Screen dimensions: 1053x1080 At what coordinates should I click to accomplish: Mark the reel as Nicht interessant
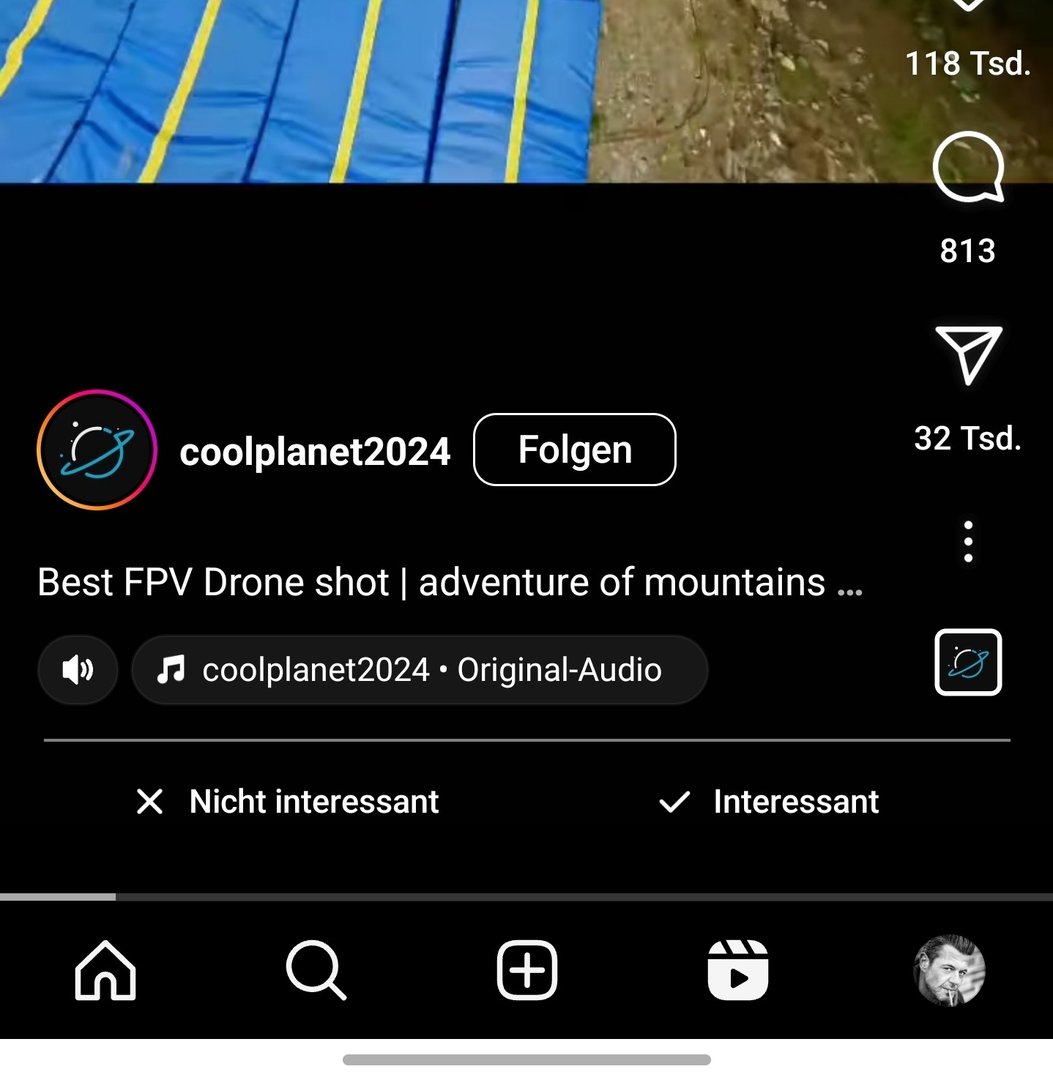tap(288, 801)
